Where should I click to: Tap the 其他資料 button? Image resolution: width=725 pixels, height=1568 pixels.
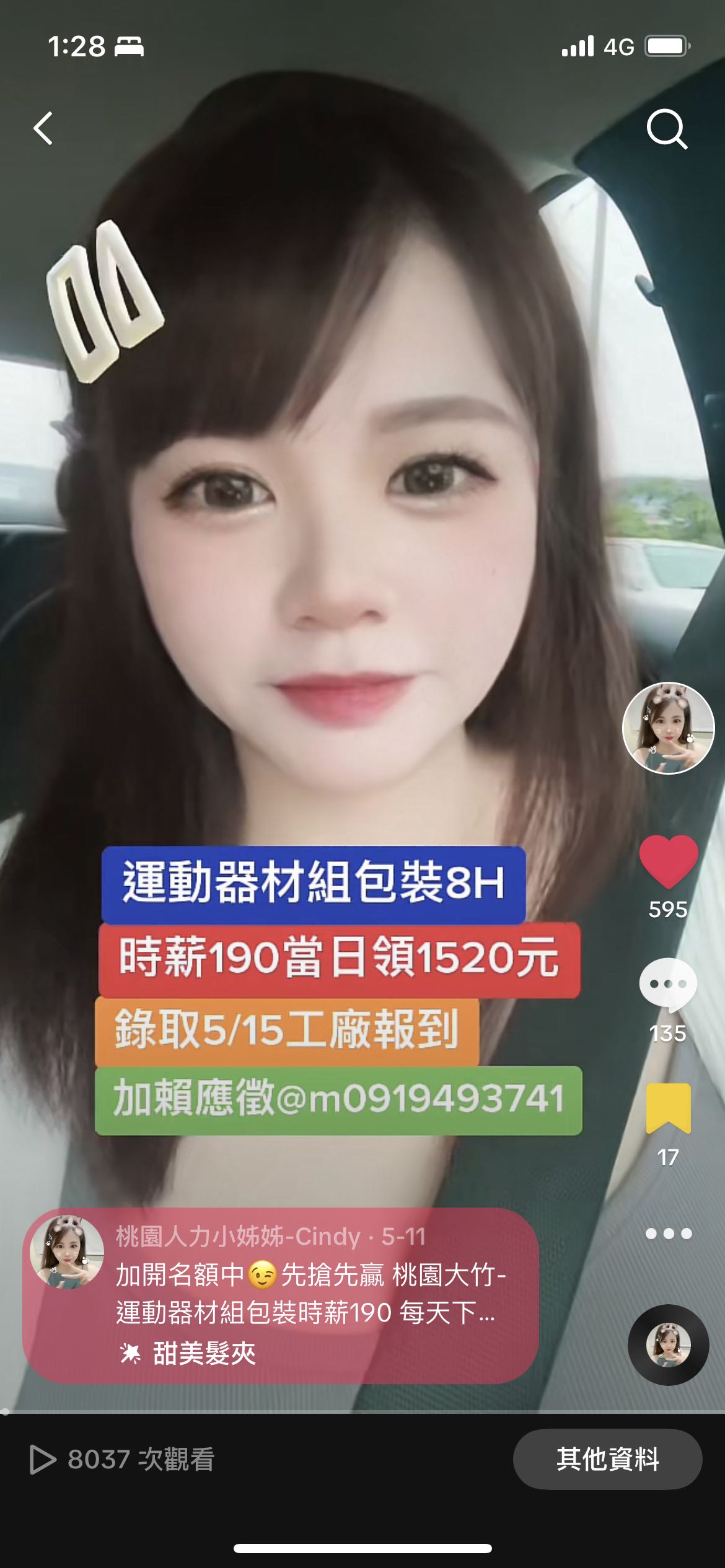point(607,1459)
